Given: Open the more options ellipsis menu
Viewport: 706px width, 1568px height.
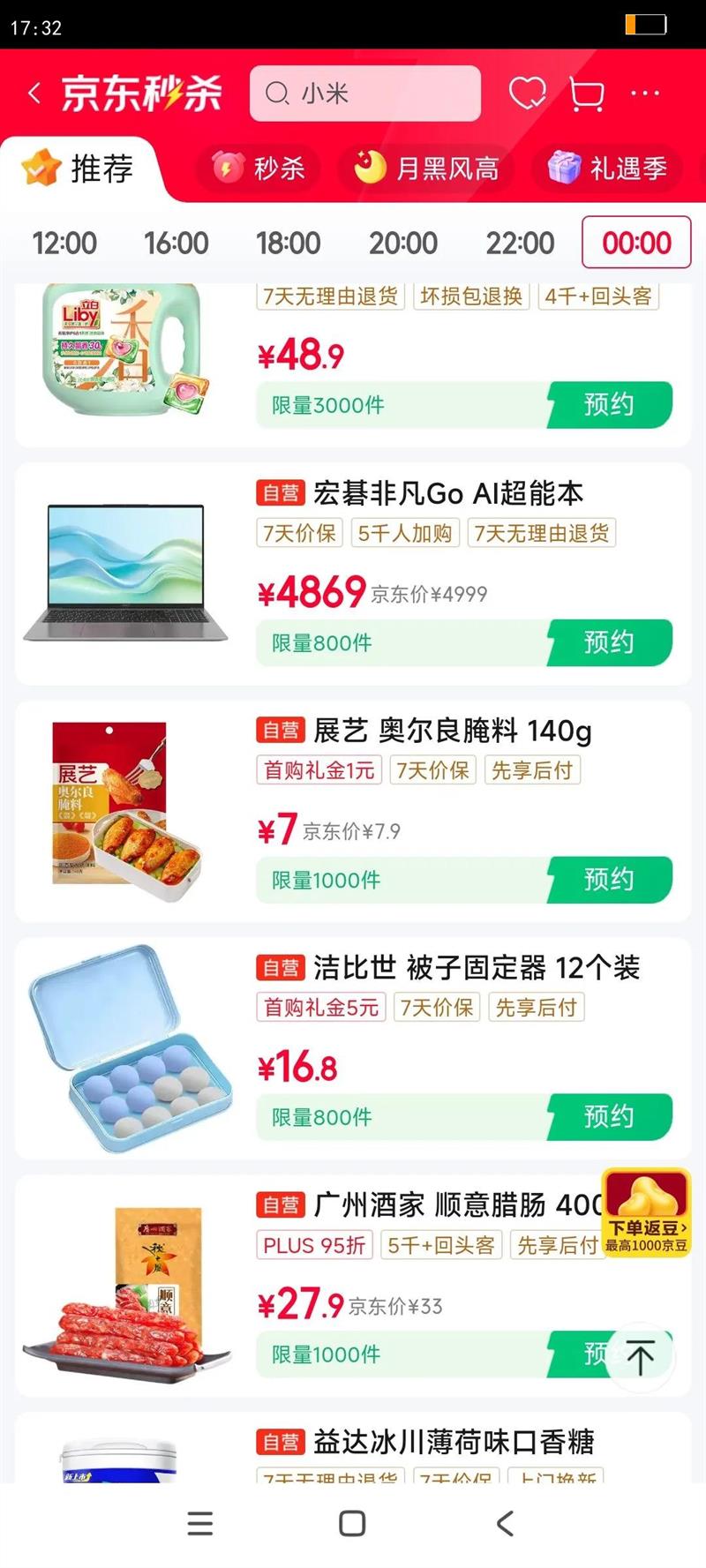Looking at the screenshot, I should [x=646, y=94].
